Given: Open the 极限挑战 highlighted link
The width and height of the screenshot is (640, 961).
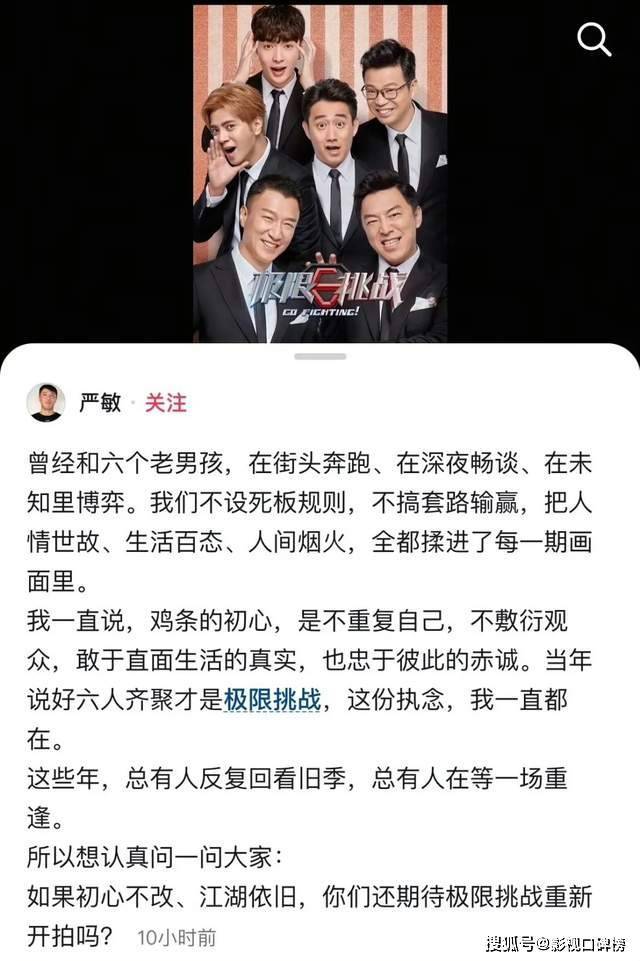Looking at the screenshot, I should (272, 699).
